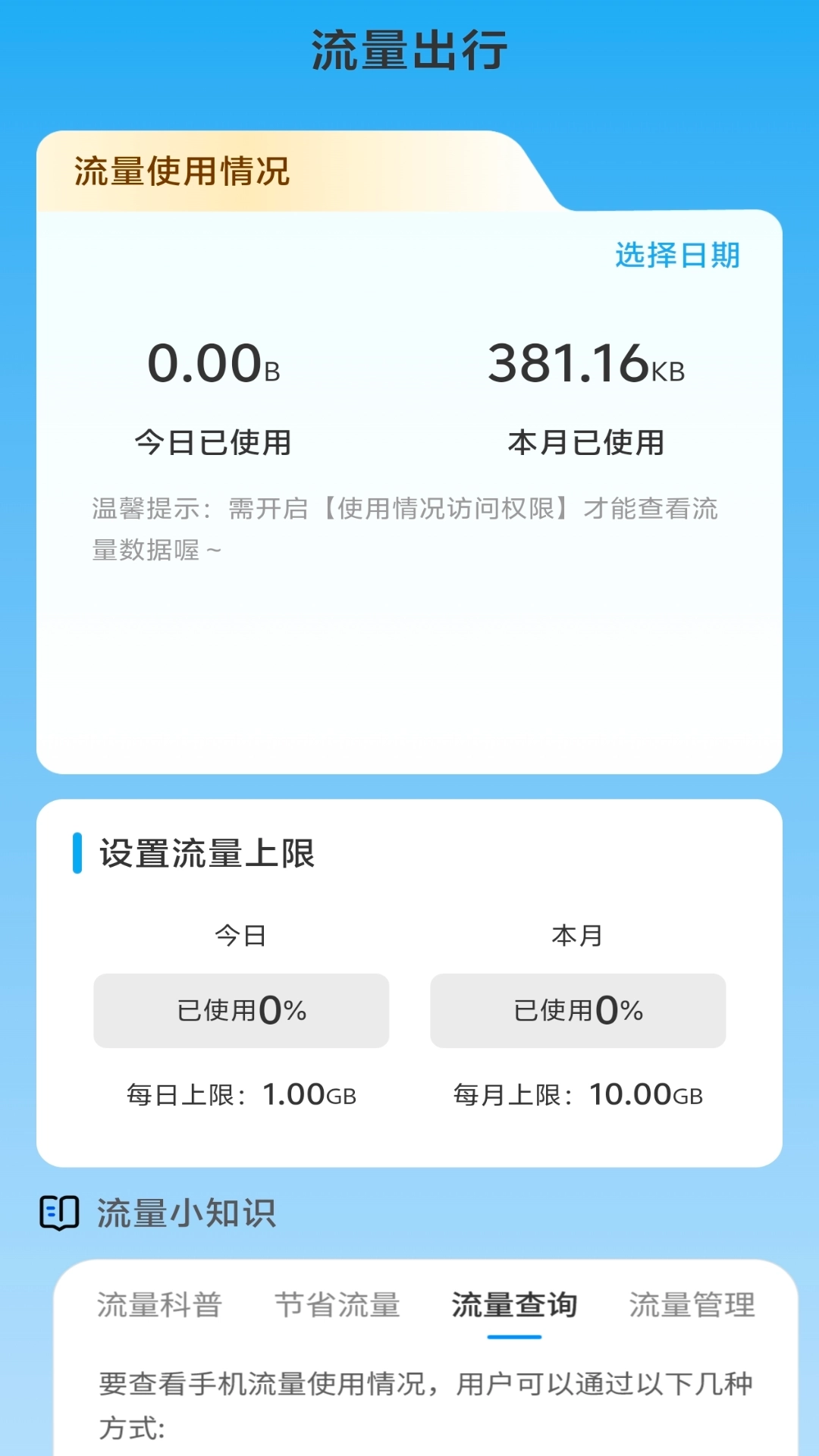Screen dimensions: 819x1456
Task: Tap today's usage value 0.00B
Action: 213,365
